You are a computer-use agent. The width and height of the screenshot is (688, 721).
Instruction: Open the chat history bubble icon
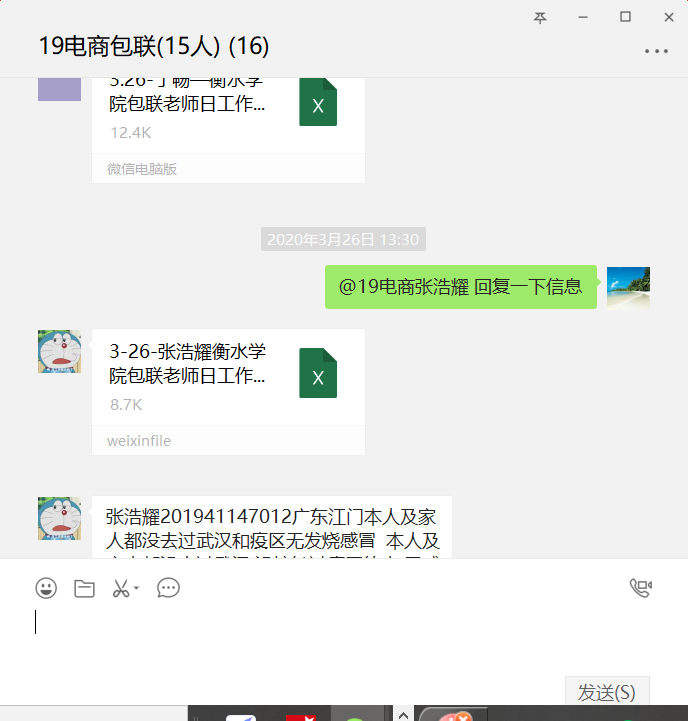click(168, 588)
